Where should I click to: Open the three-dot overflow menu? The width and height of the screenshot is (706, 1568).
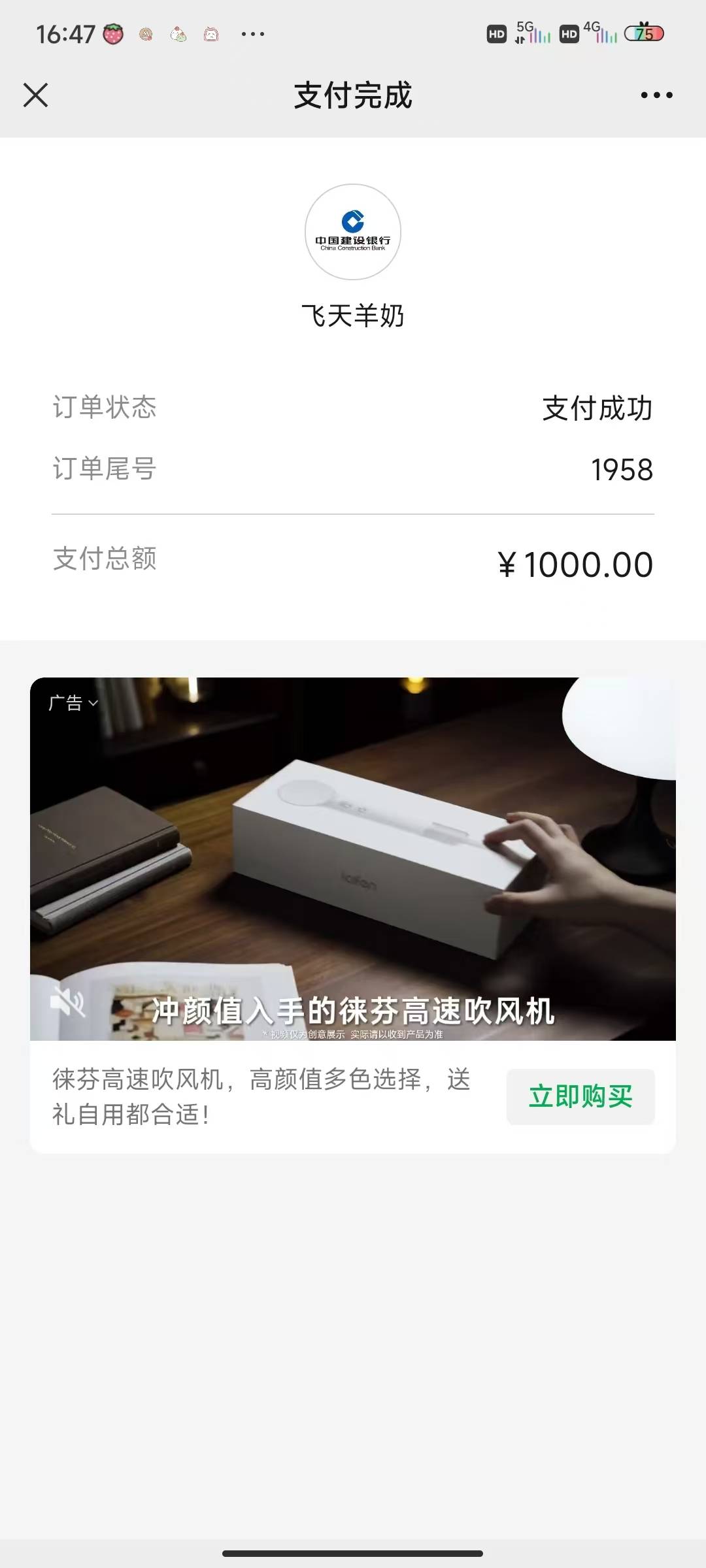(656, 95)
